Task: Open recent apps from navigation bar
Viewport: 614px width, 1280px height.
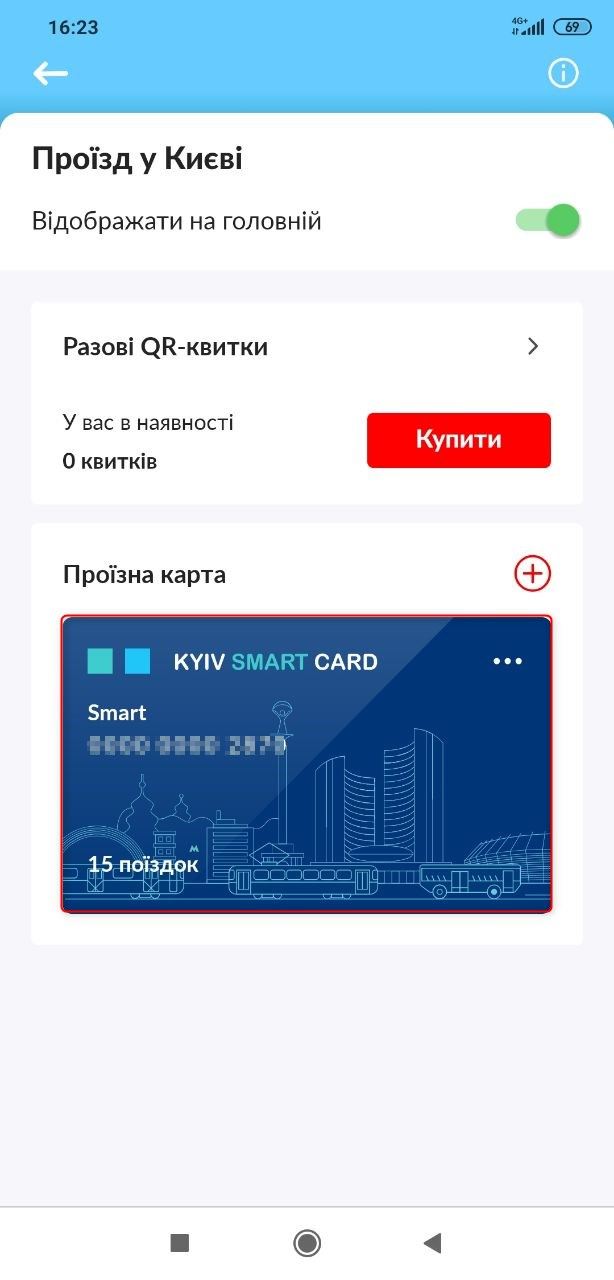Action: tap(180, 1243)
